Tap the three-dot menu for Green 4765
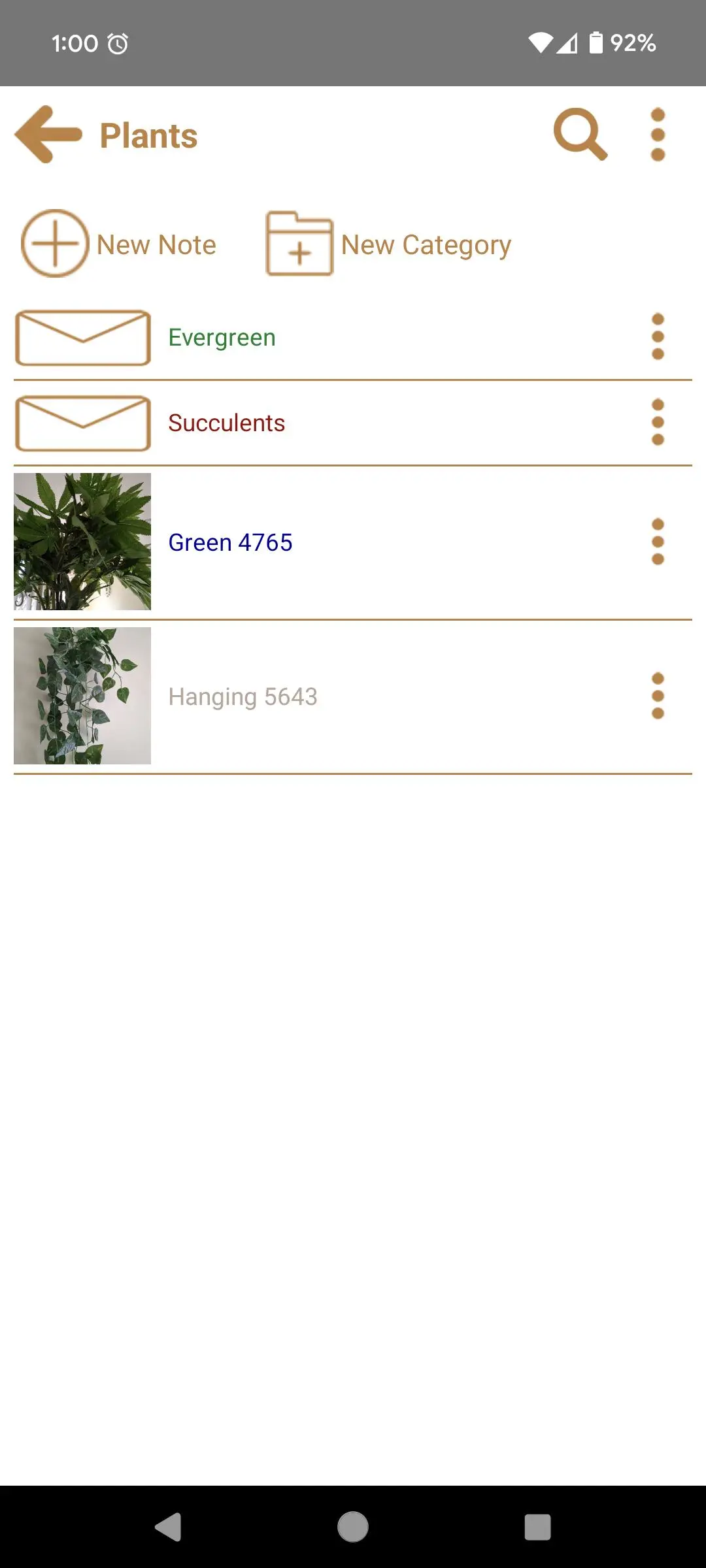 [x=658, y=542]
